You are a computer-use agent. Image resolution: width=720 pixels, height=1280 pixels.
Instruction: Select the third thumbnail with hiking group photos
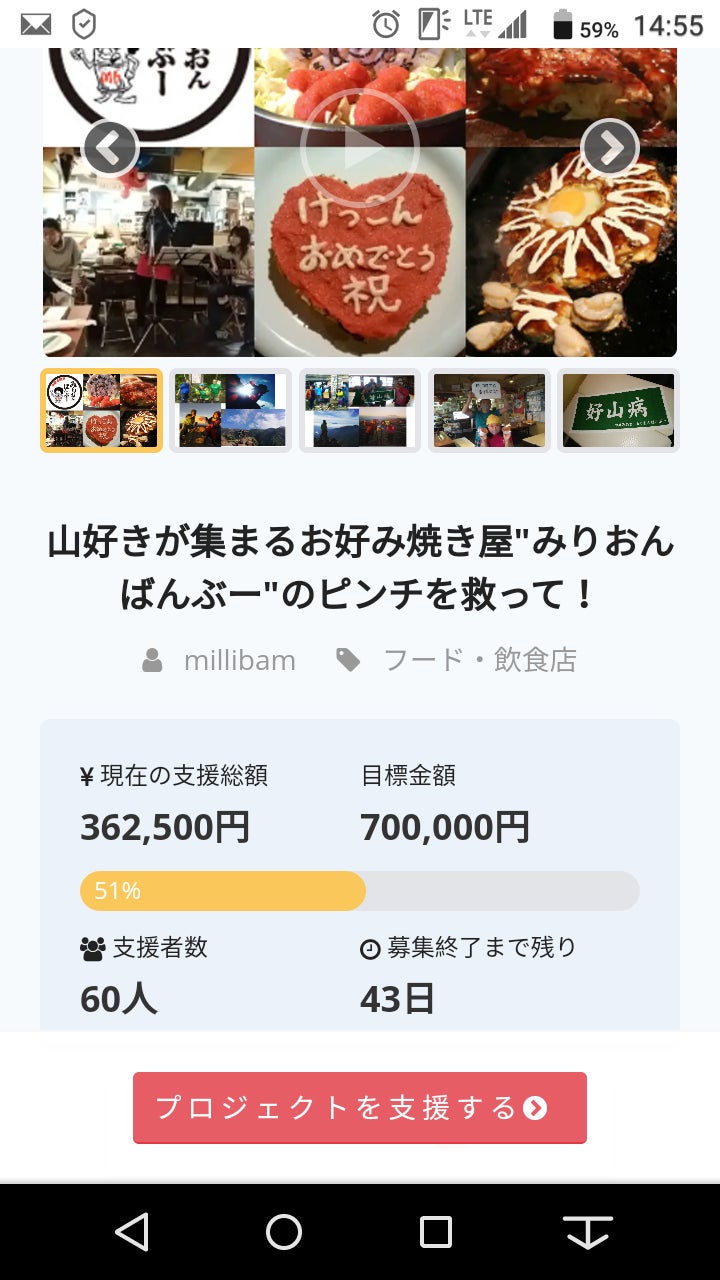(x=359, y=410)
